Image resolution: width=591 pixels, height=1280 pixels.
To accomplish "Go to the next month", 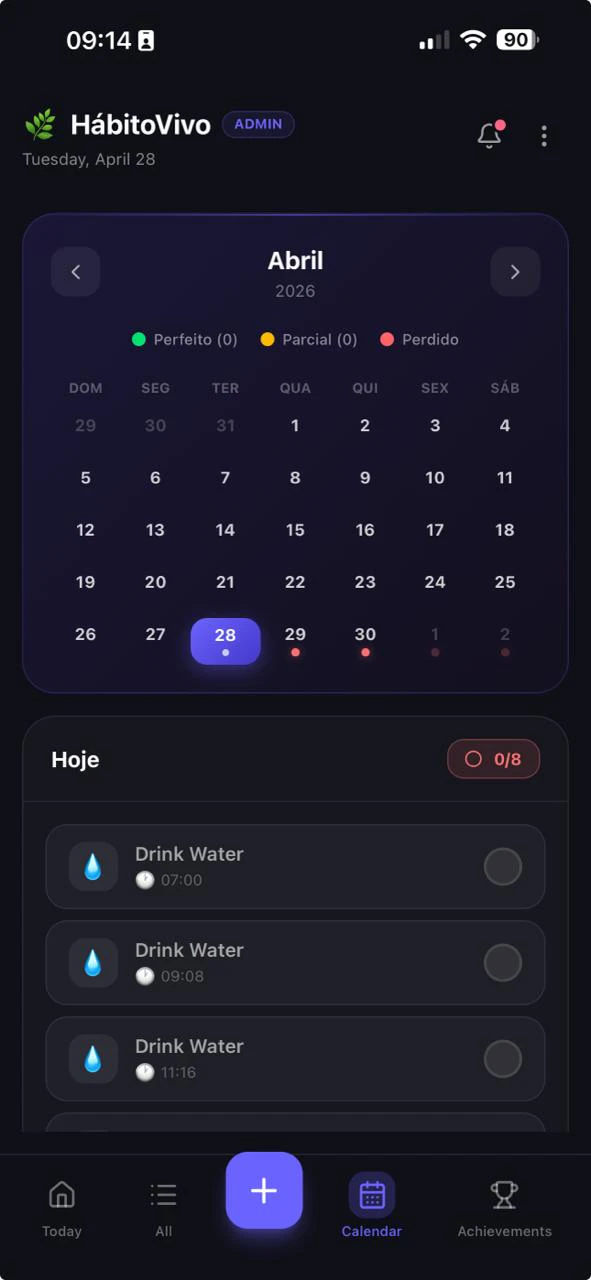I will pos(515,272).
